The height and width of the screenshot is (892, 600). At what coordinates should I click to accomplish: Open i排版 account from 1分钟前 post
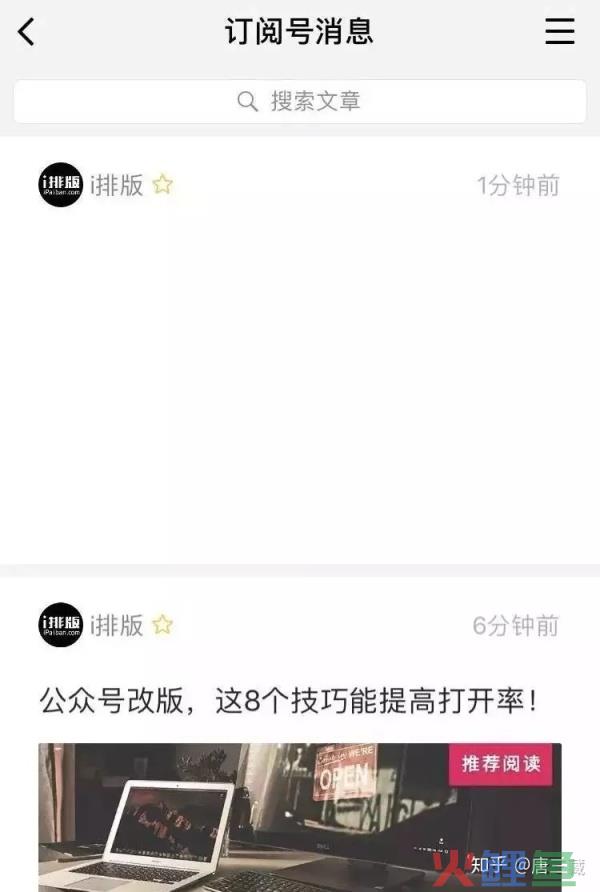117,185
